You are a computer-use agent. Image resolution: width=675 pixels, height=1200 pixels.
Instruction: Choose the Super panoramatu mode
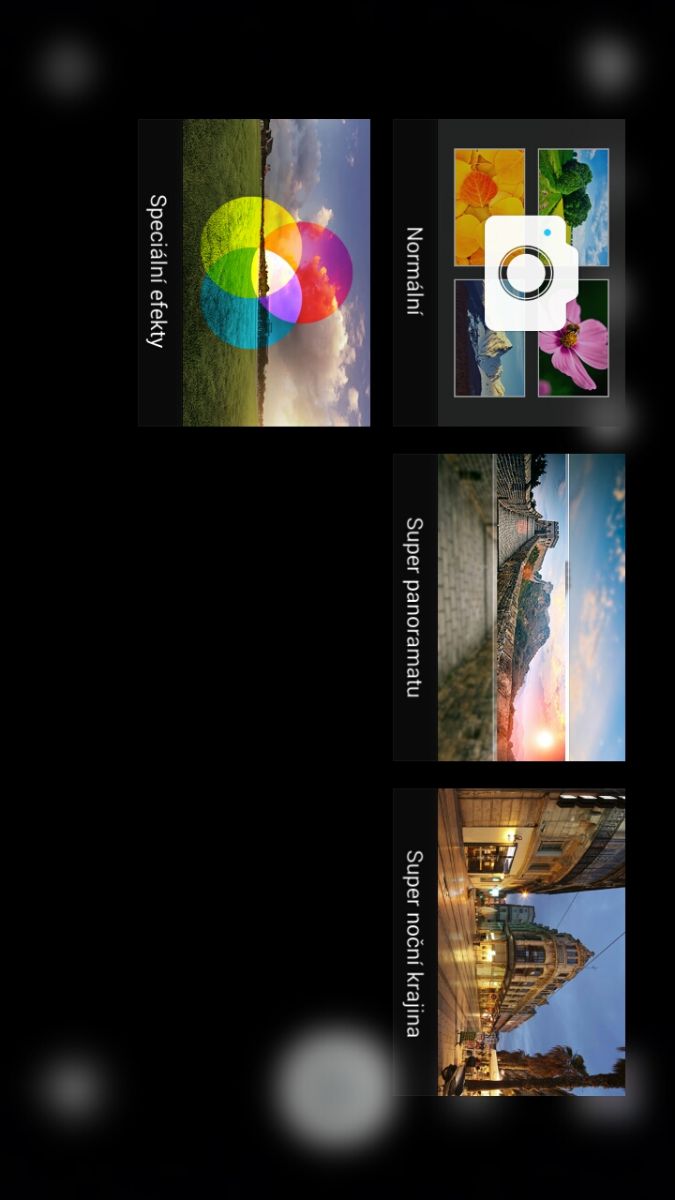(x=509, y=607)
